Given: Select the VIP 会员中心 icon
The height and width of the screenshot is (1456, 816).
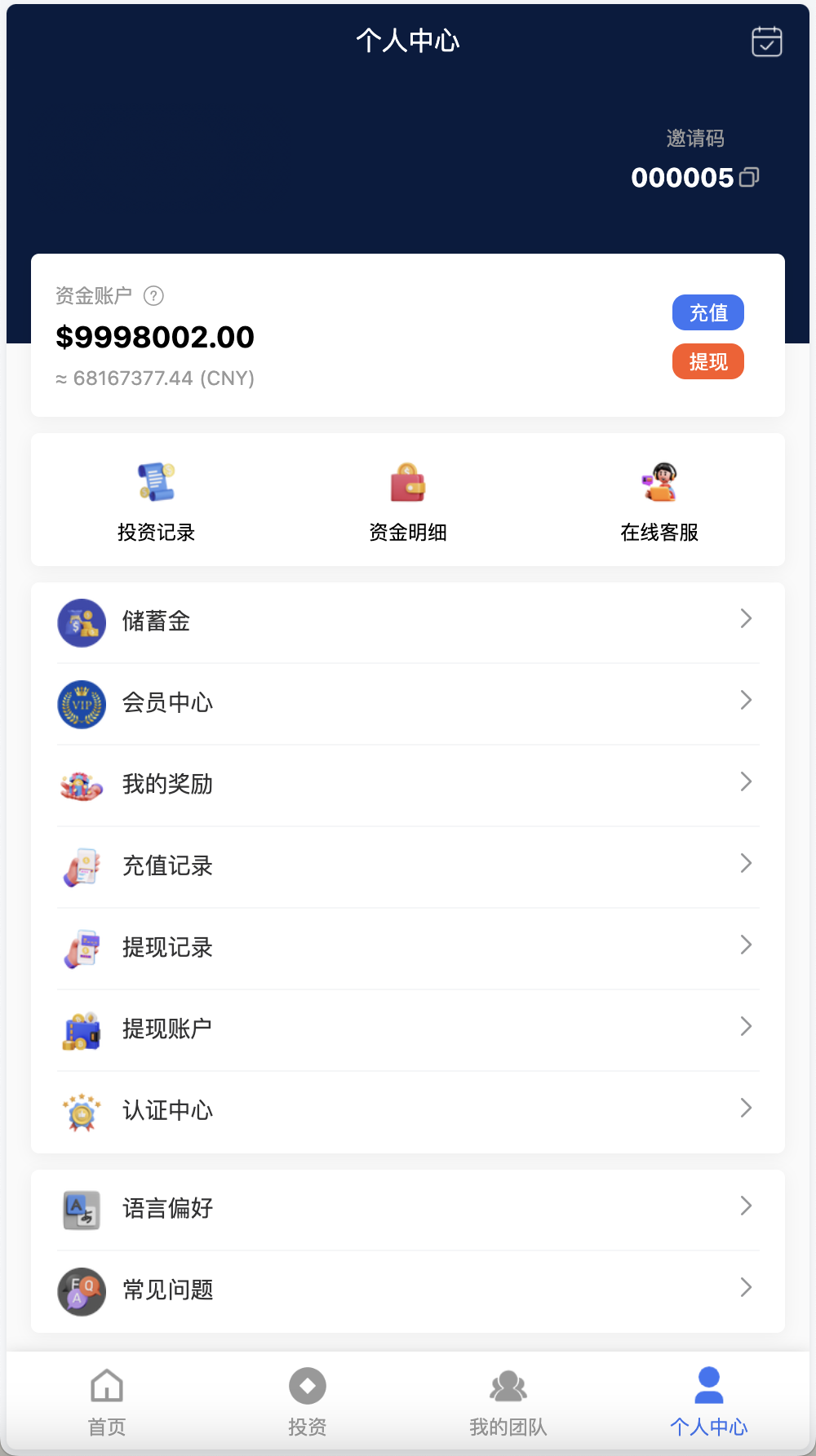Looking at the screenshot, I should tap(81, 704).
